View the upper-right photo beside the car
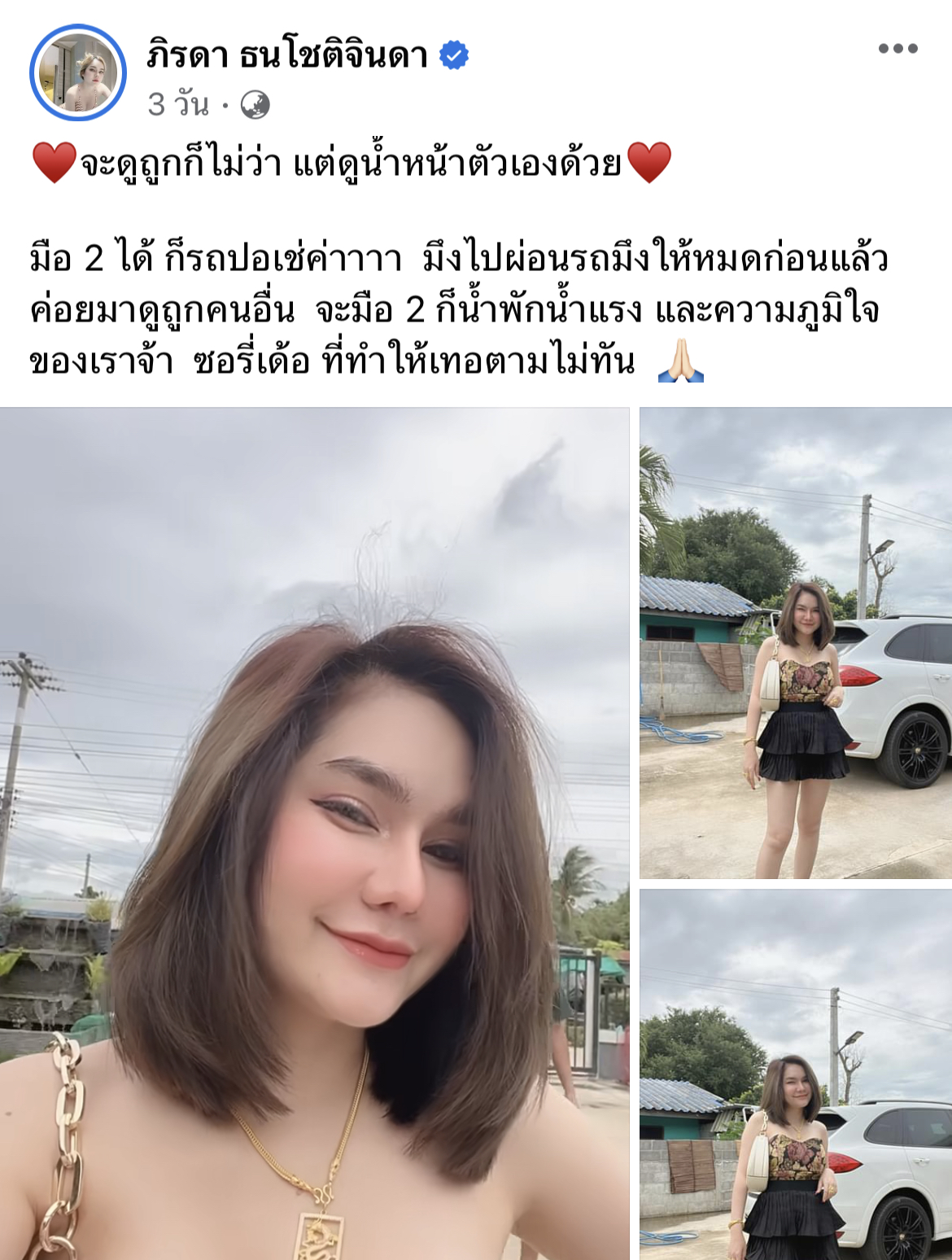The image size is (952, 1260). coord(795,643)
